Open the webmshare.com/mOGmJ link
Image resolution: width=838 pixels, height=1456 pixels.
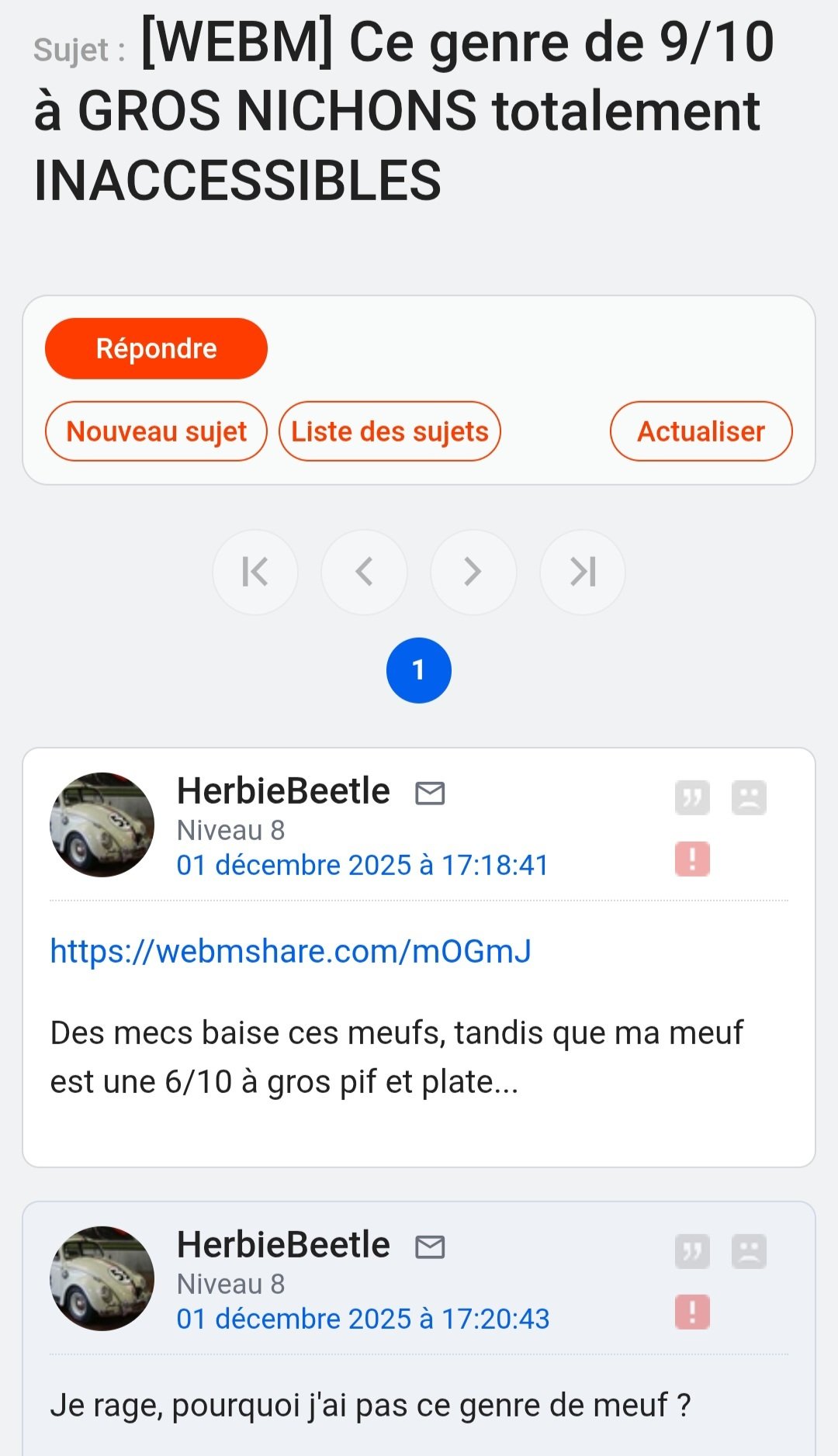click(290, 951)
